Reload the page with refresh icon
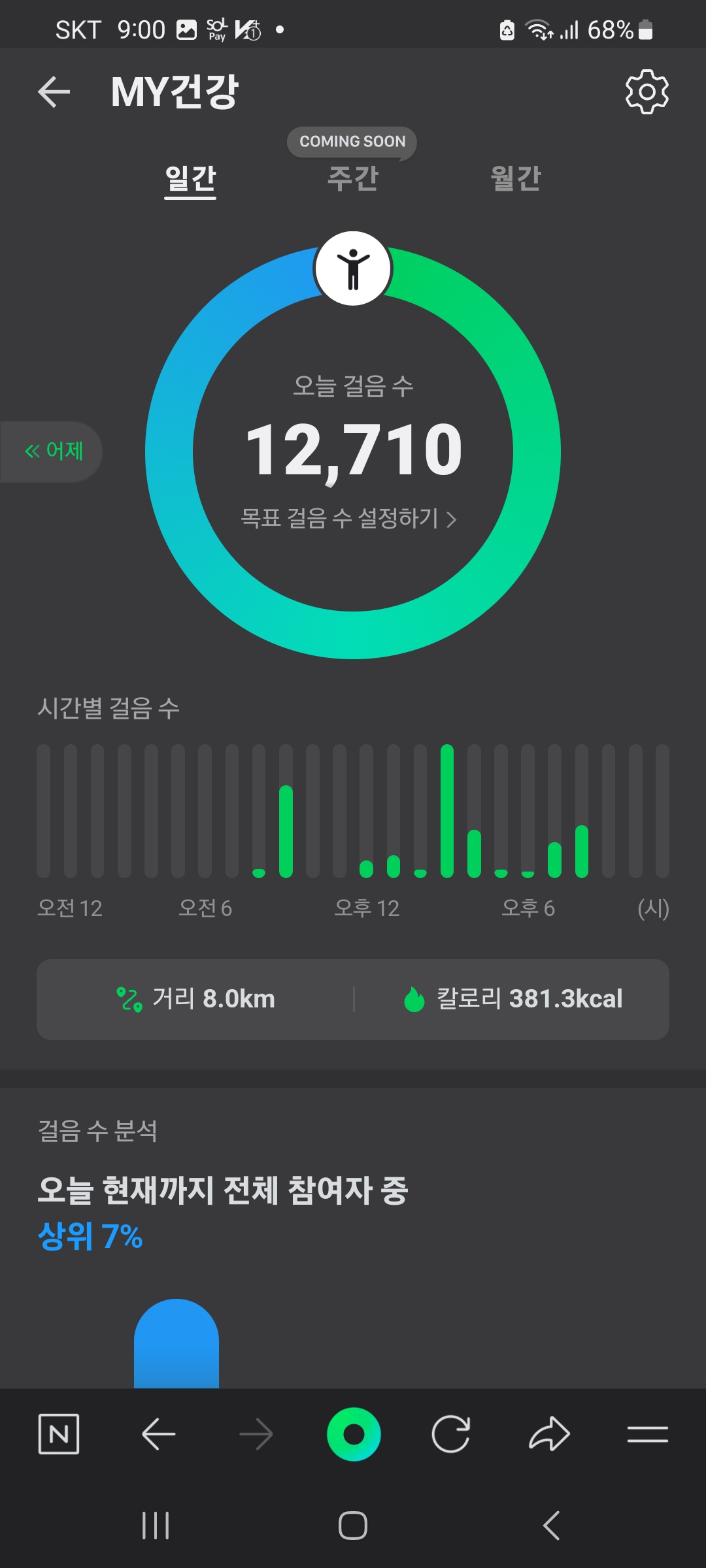This screenshot has height=1568, width=706. [x=451, y=1434]
